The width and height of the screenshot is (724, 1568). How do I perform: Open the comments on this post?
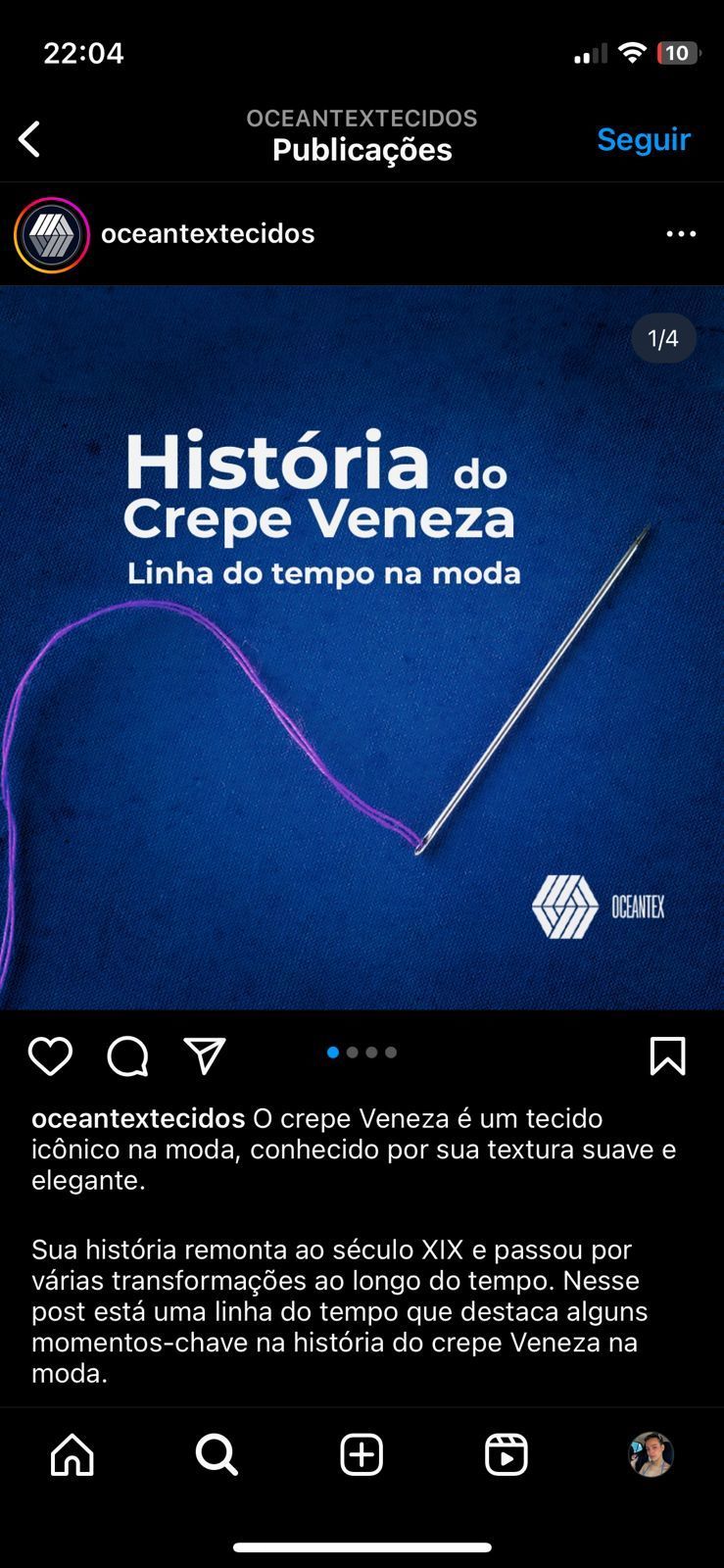[127, 1056]
